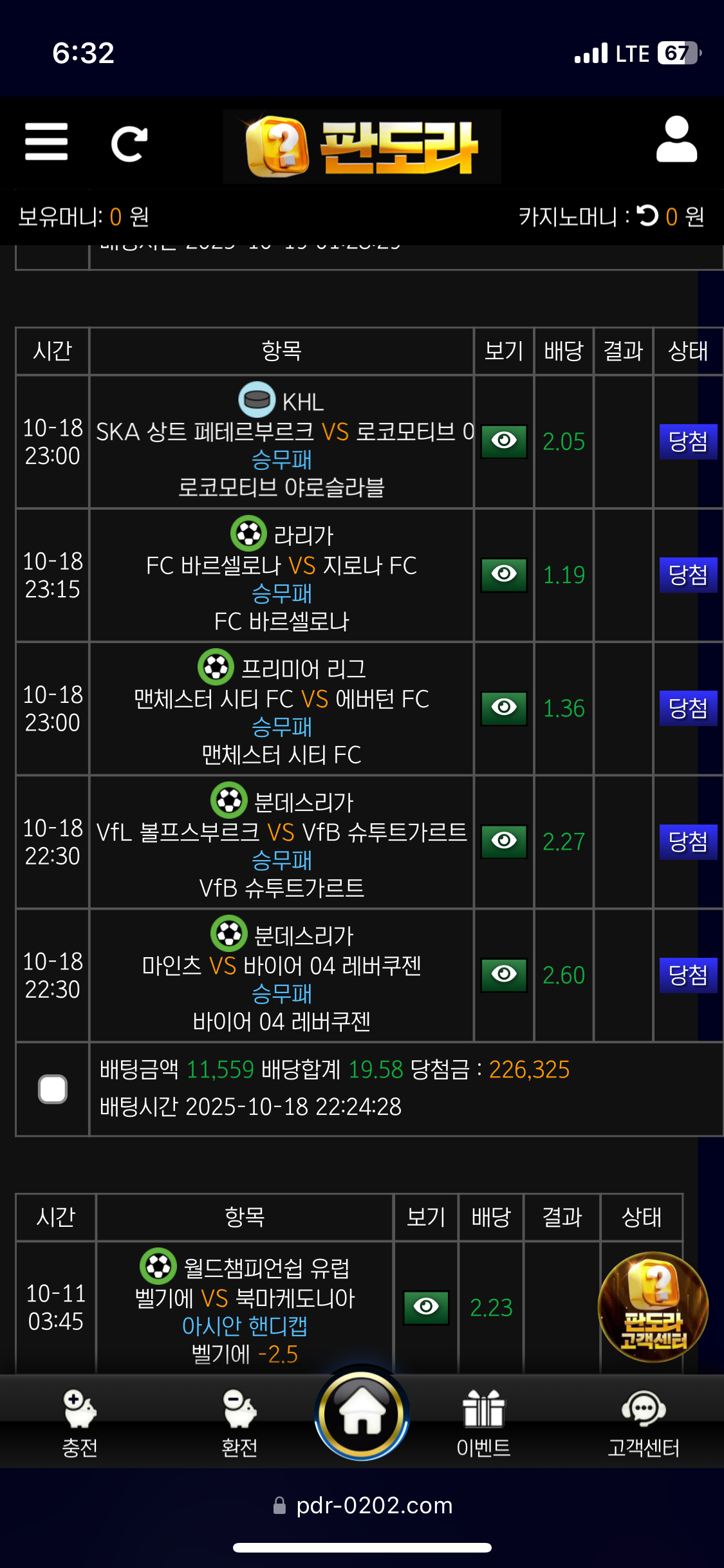
Task: View details for 마인츠 VS 바이어 04 레버쿠젠
Action: 504,975
